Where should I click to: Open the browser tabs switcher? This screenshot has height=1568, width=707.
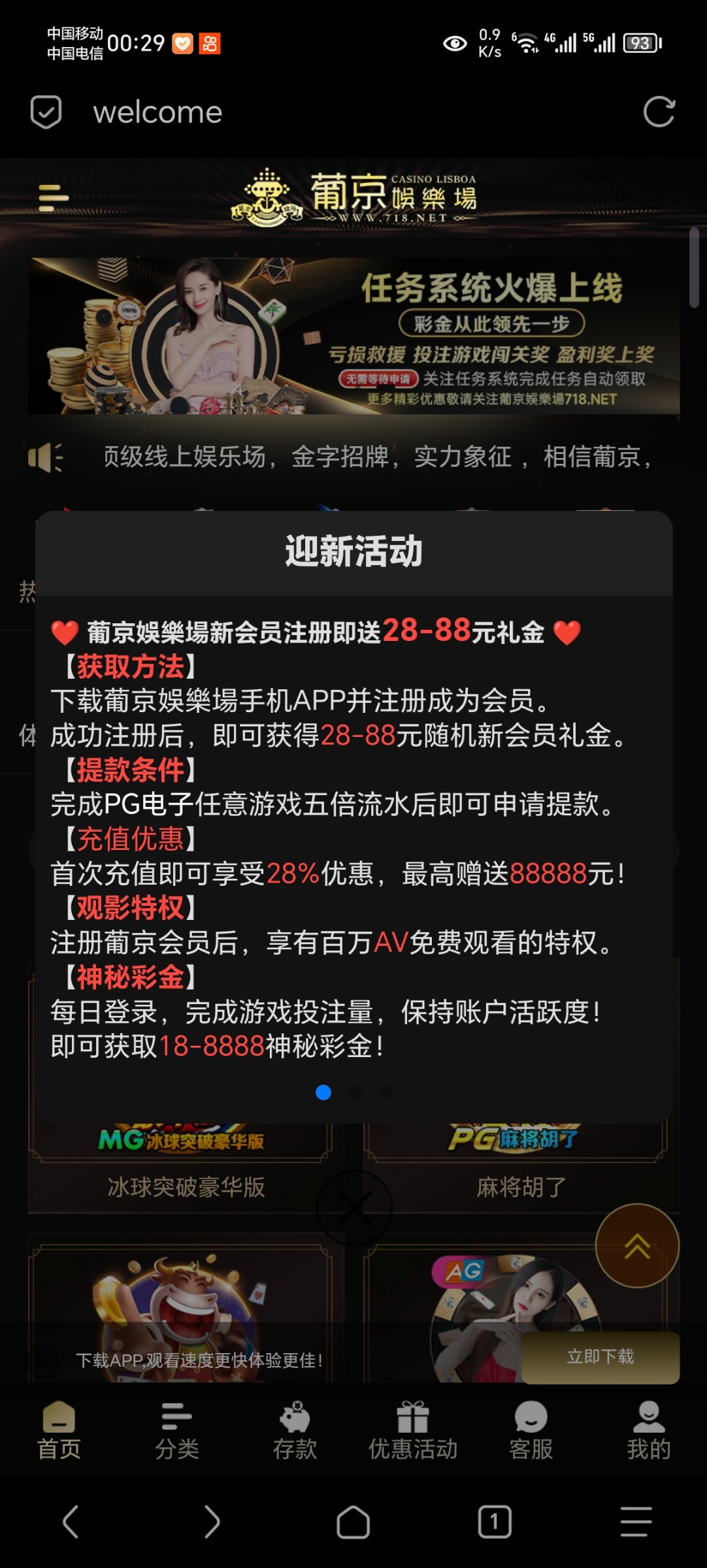click(495, 1522)
